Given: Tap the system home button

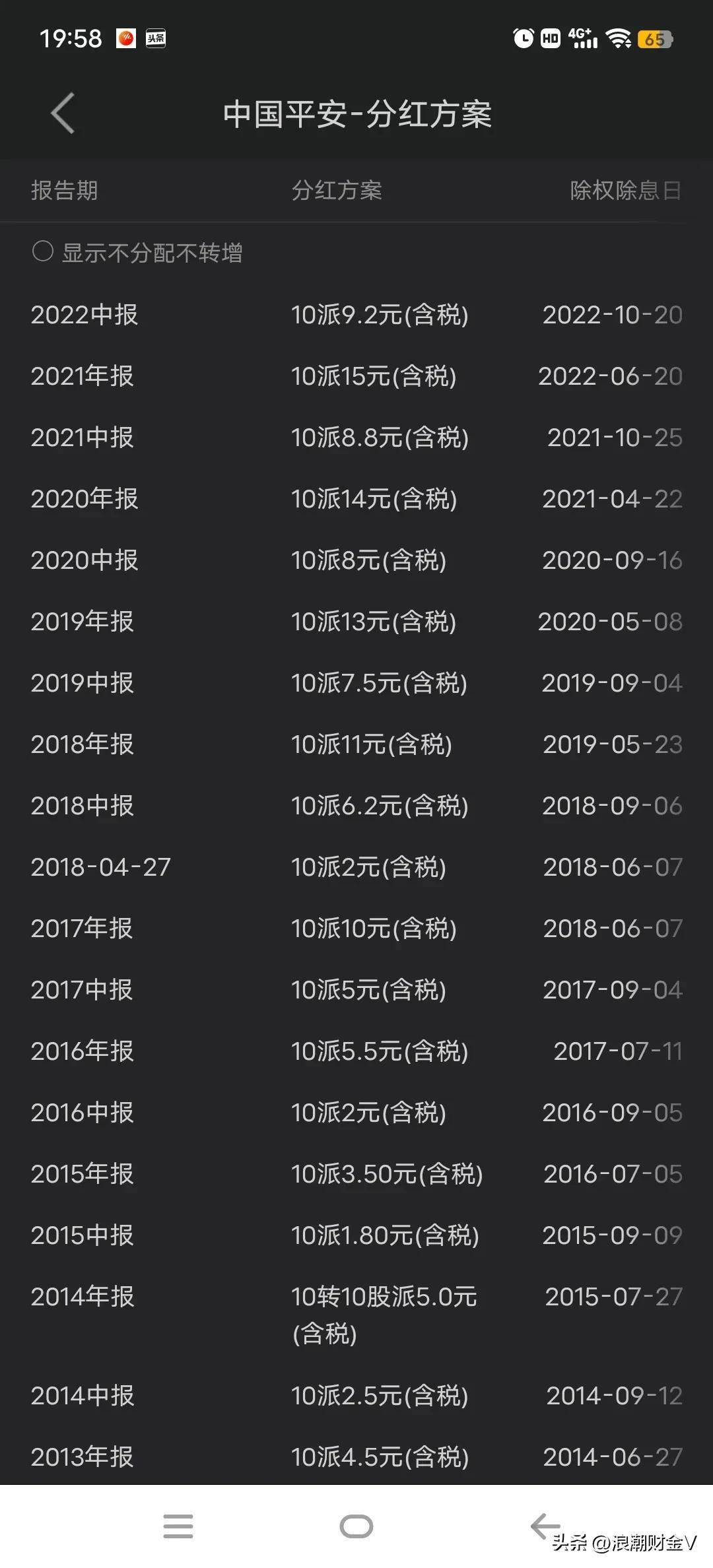Looking at the screenshot, I should tap(356, 1526).
